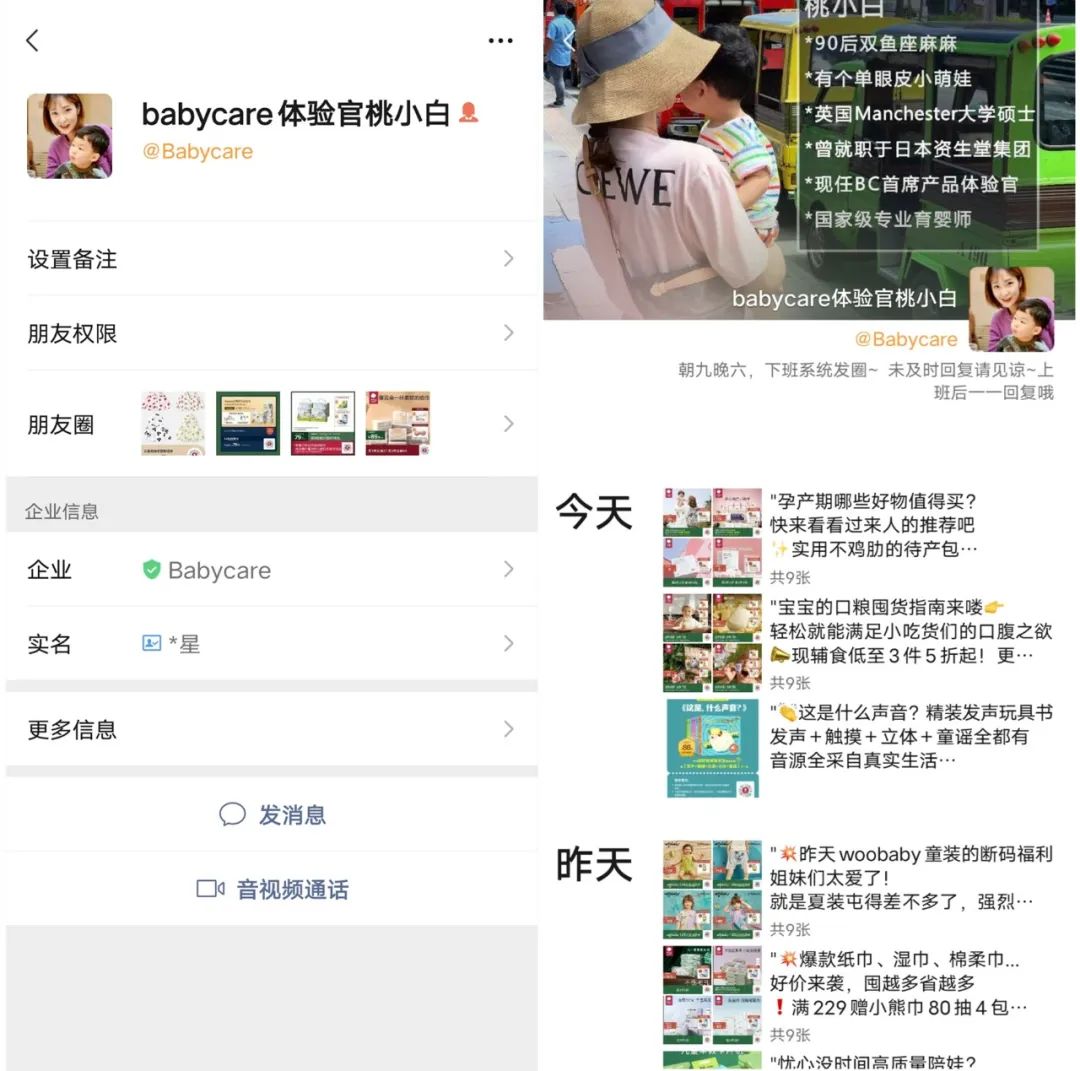Go back from the contact profile

pos(32,41)
